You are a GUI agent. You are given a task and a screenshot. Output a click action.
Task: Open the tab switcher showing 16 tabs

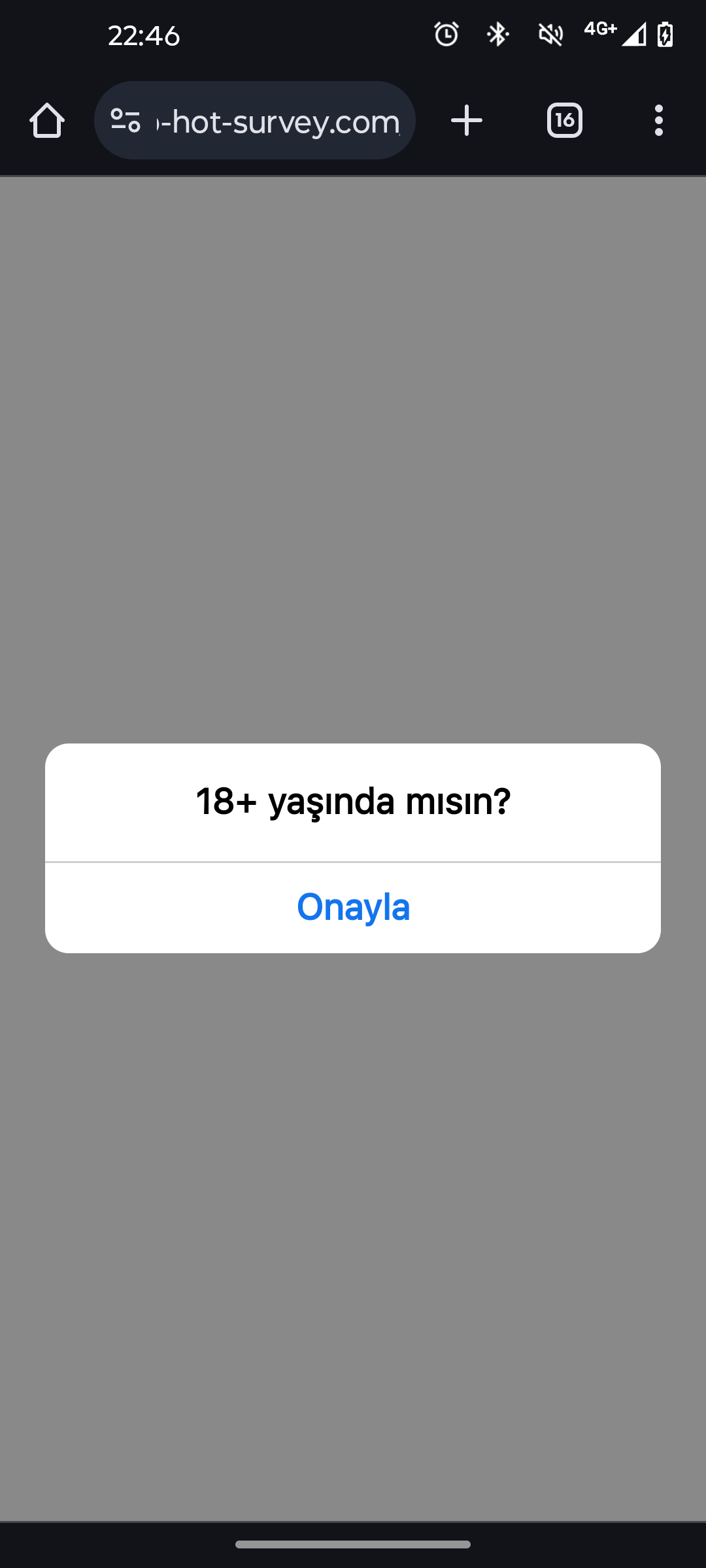(565, 121)
